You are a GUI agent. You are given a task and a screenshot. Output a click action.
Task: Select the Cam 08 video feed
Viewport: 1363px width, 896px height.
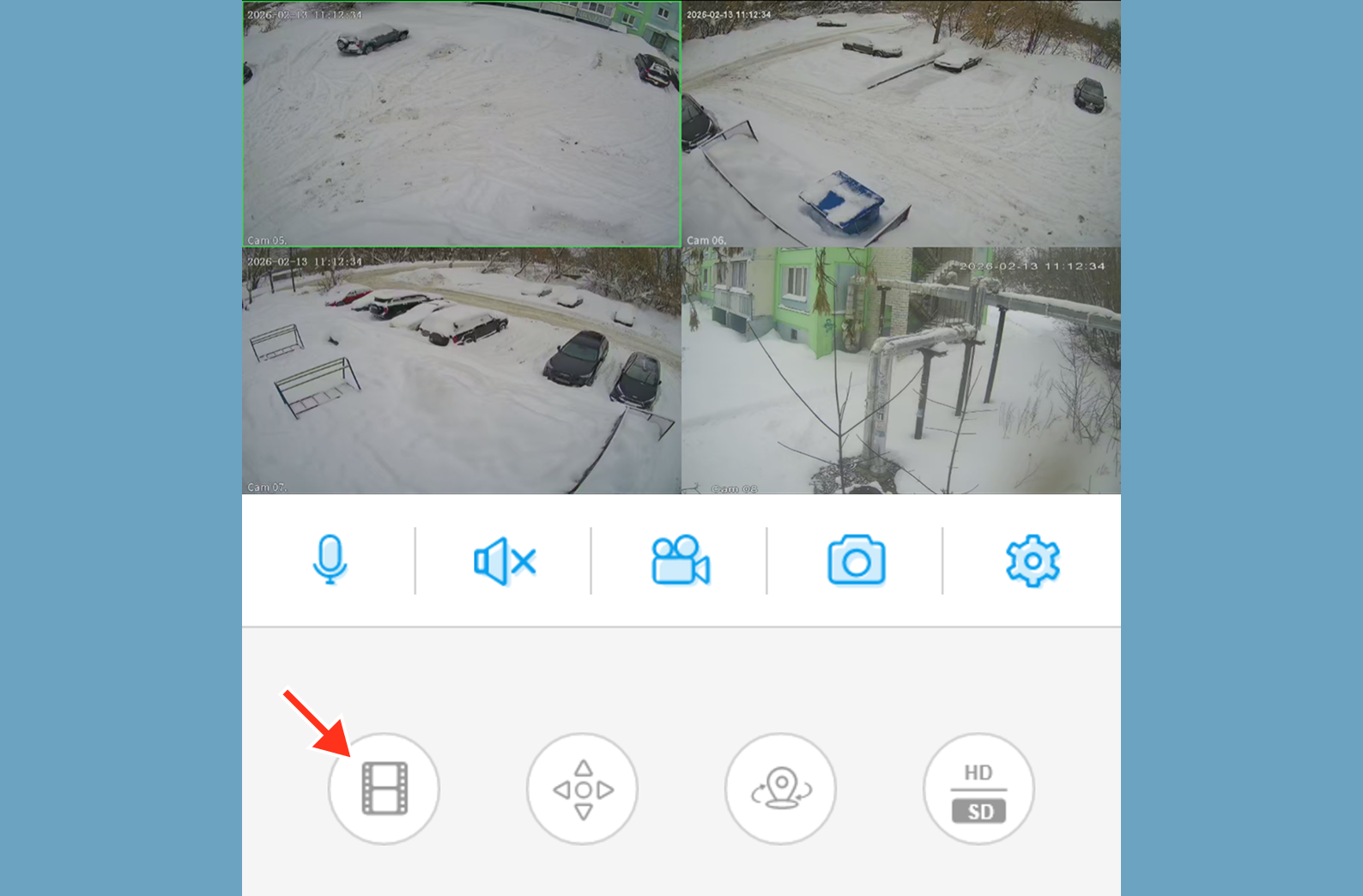pyautogui.click(x=901, y=371)
